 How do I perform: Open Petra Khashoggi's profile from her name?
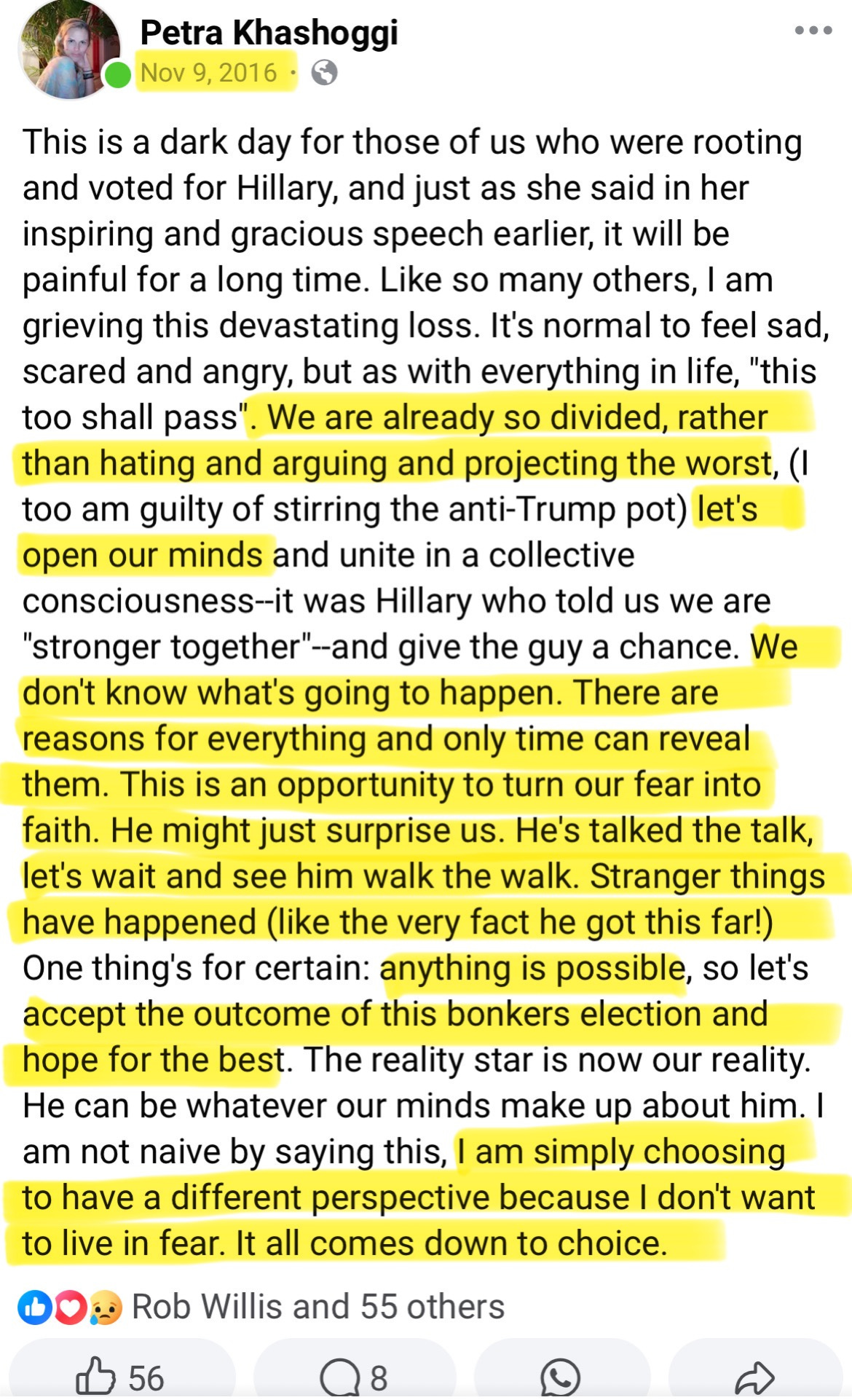tap(269, 33)
